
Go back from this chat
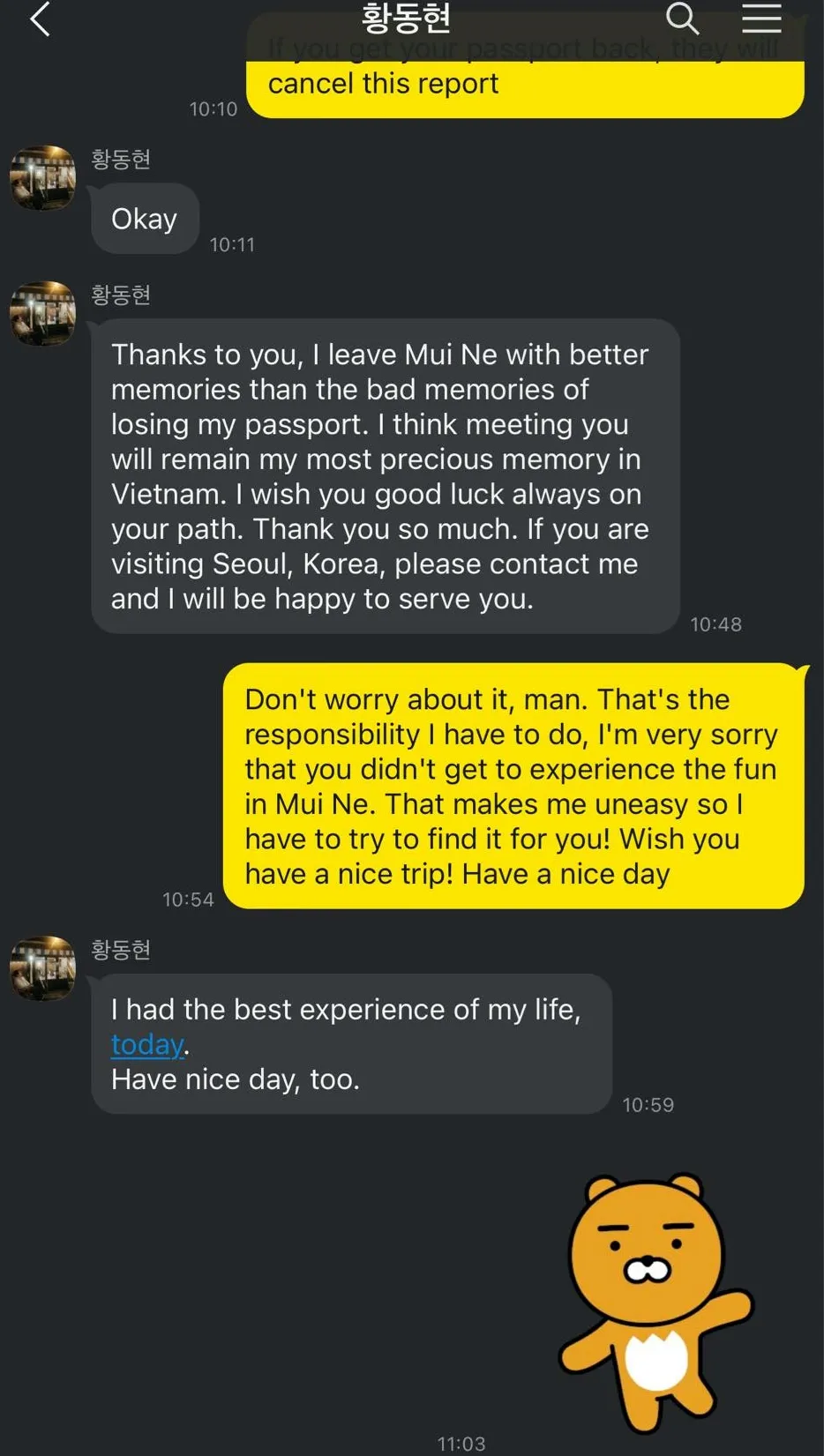(x=40, y=19)
